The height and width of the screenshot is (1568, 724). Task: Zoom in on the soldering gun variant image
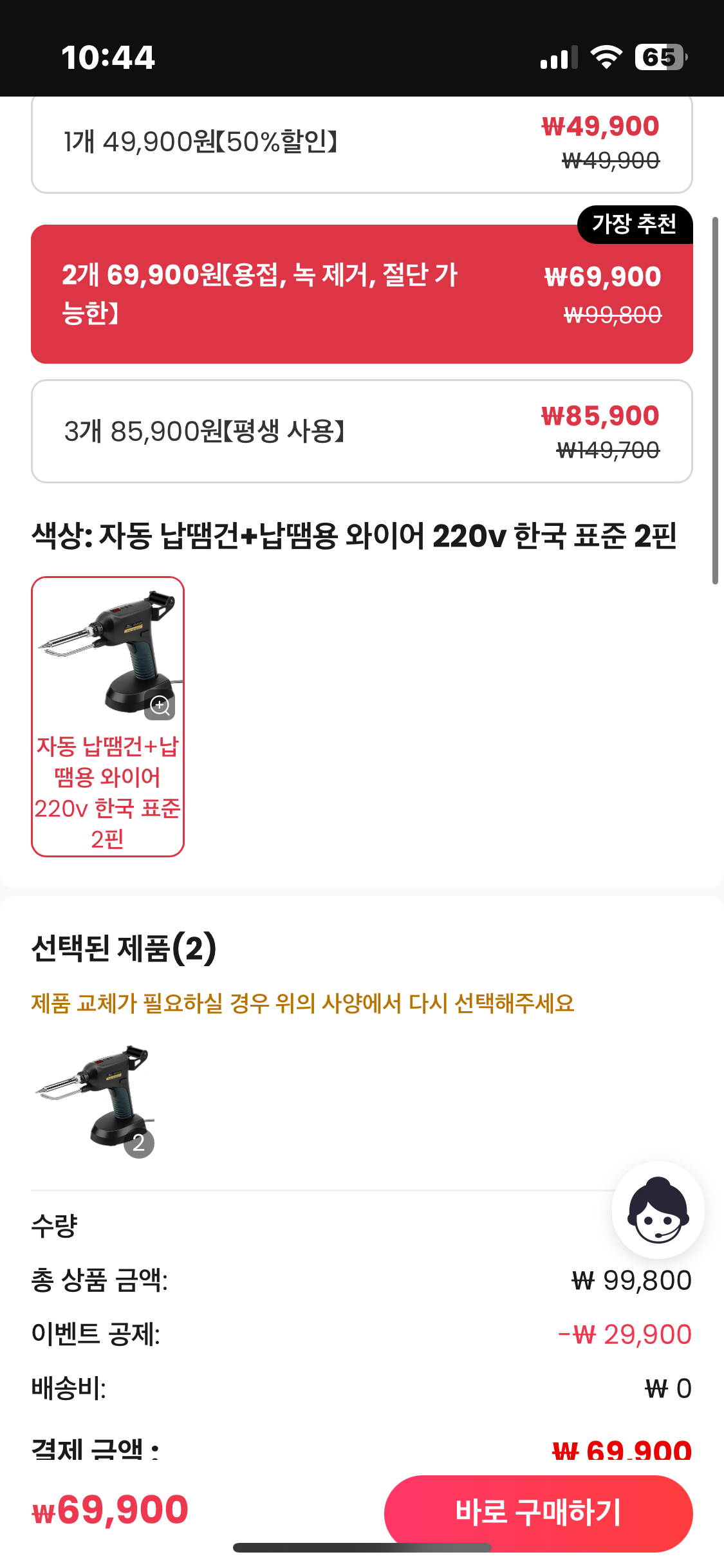(x=160, y=705)
